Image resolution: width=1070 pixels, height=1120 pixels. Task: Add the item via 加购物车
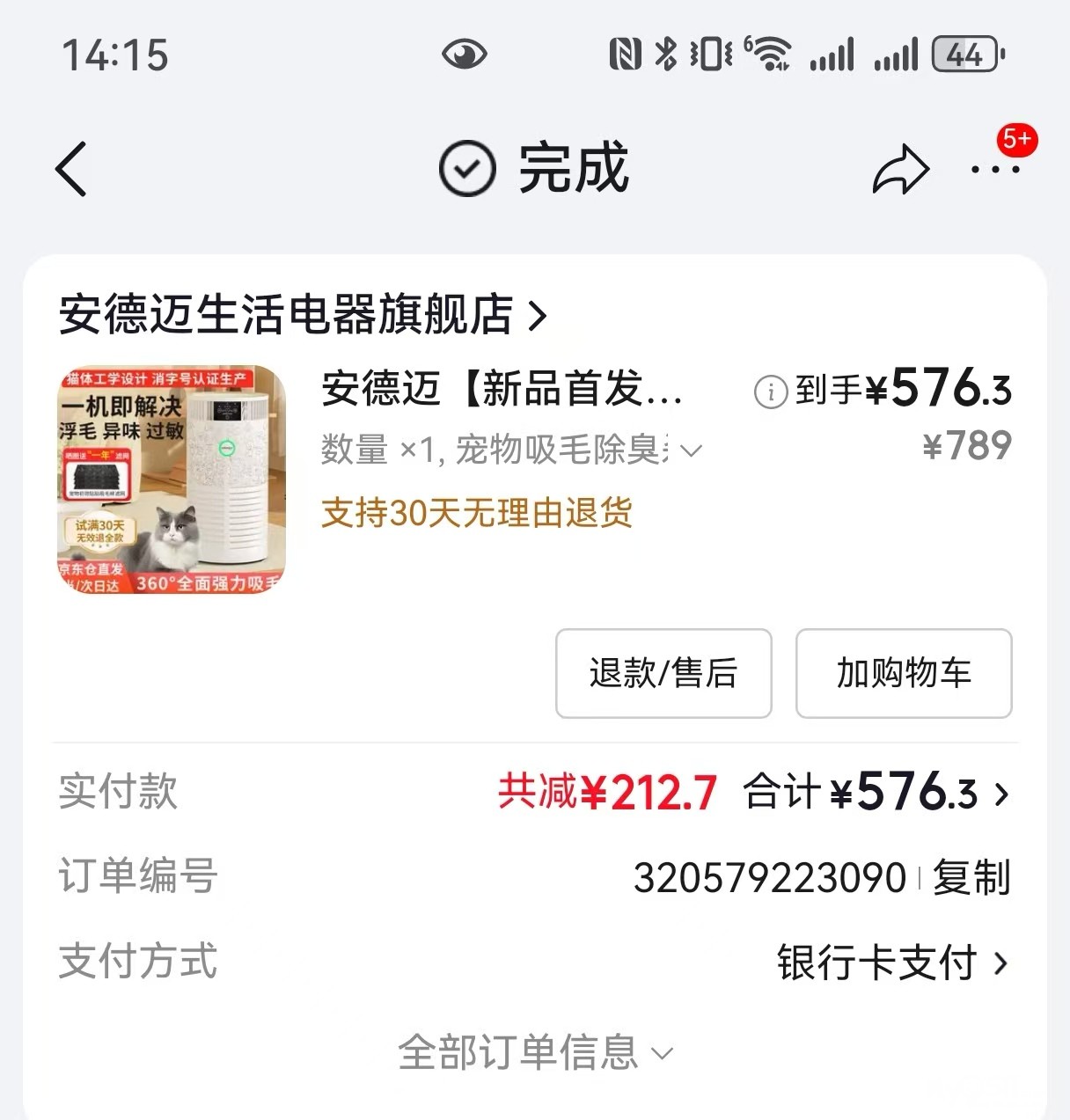904,673
